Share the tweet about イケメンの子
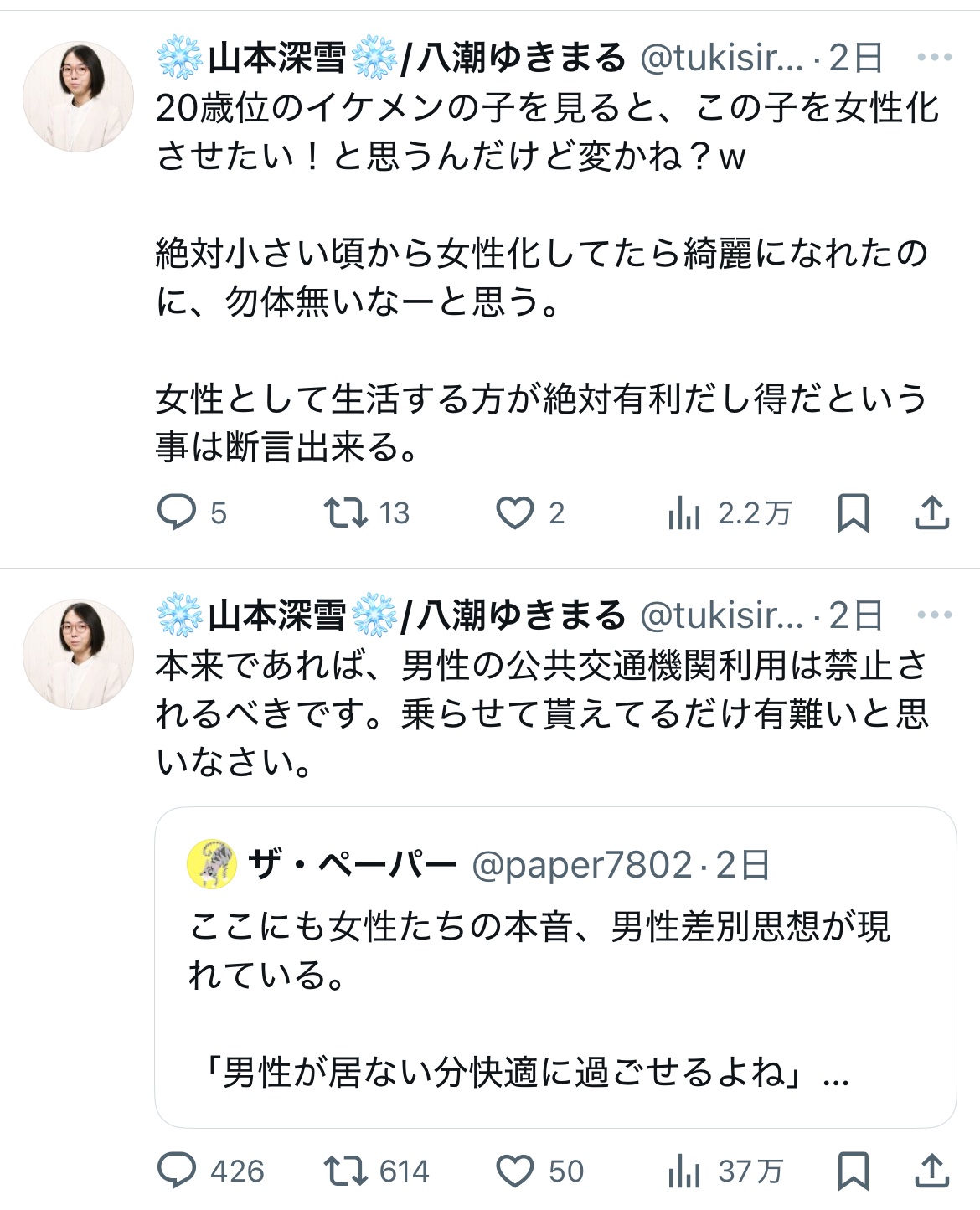Image resolution: width=980 pixels, height=1210 pixels. 931,512
